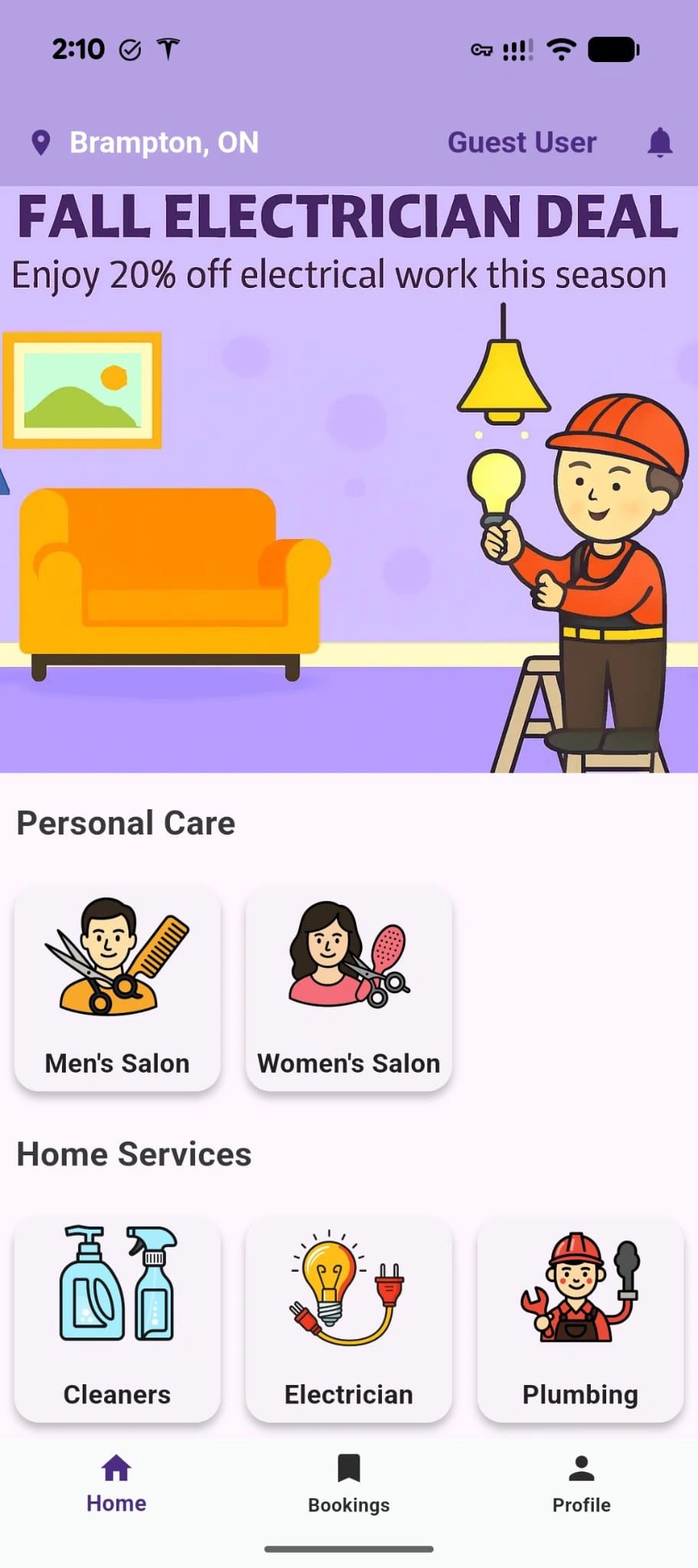View Plumbing services

pos(580,1319)
